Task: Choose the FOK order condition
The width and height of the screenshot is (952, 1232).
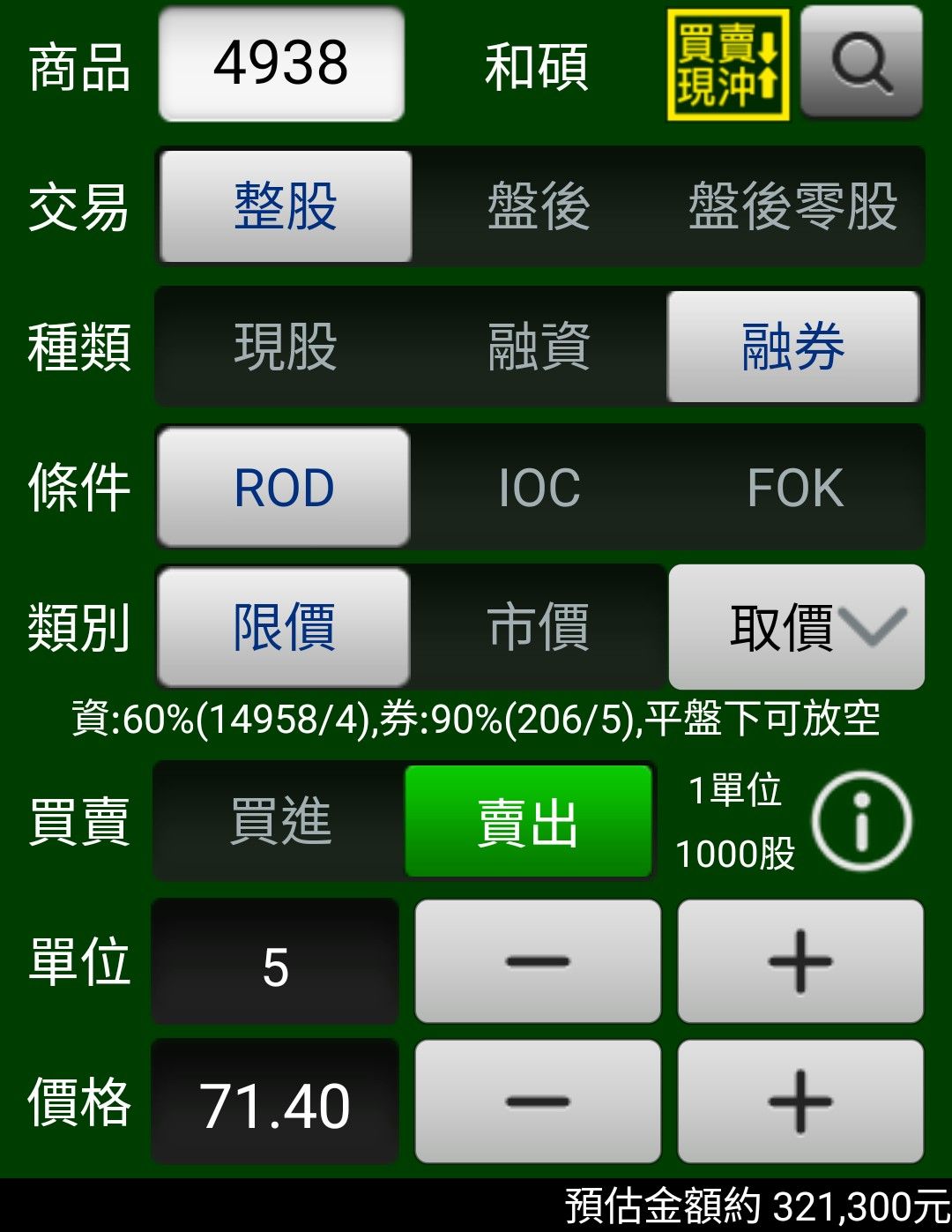Action: coord(794,487)
